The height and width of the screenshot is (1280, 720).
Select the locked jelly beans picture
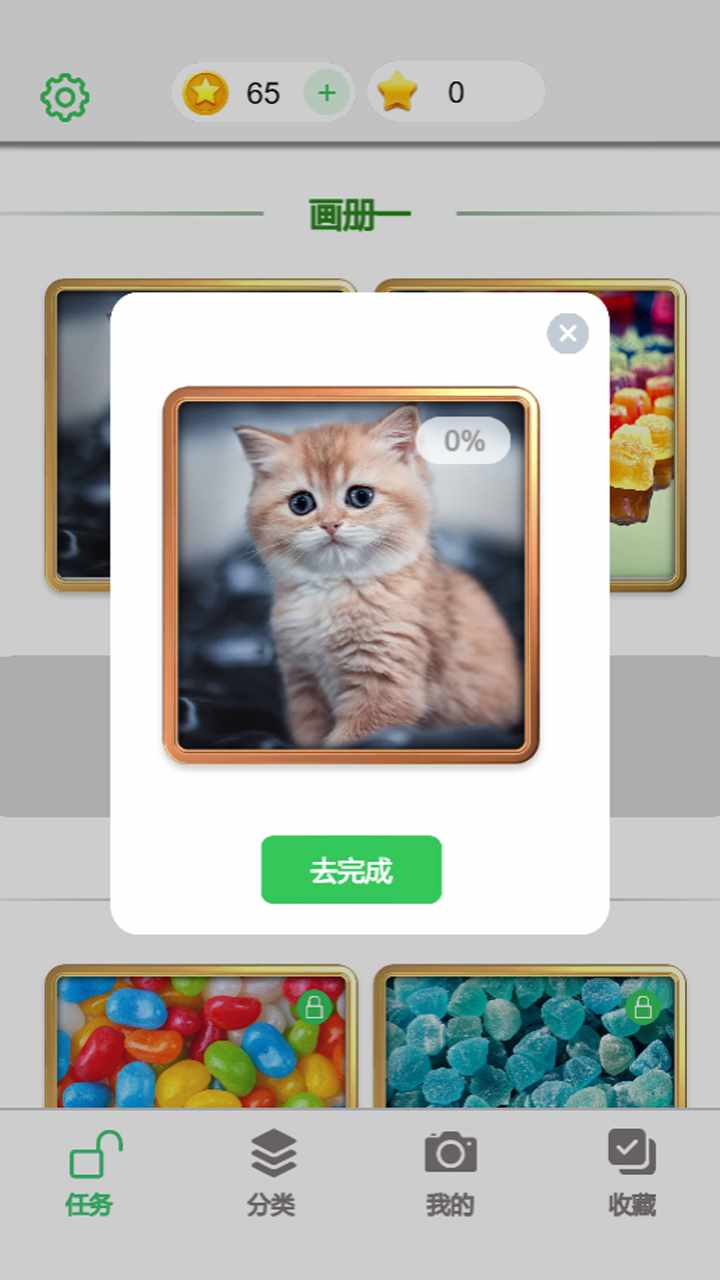pos(201,1040)
